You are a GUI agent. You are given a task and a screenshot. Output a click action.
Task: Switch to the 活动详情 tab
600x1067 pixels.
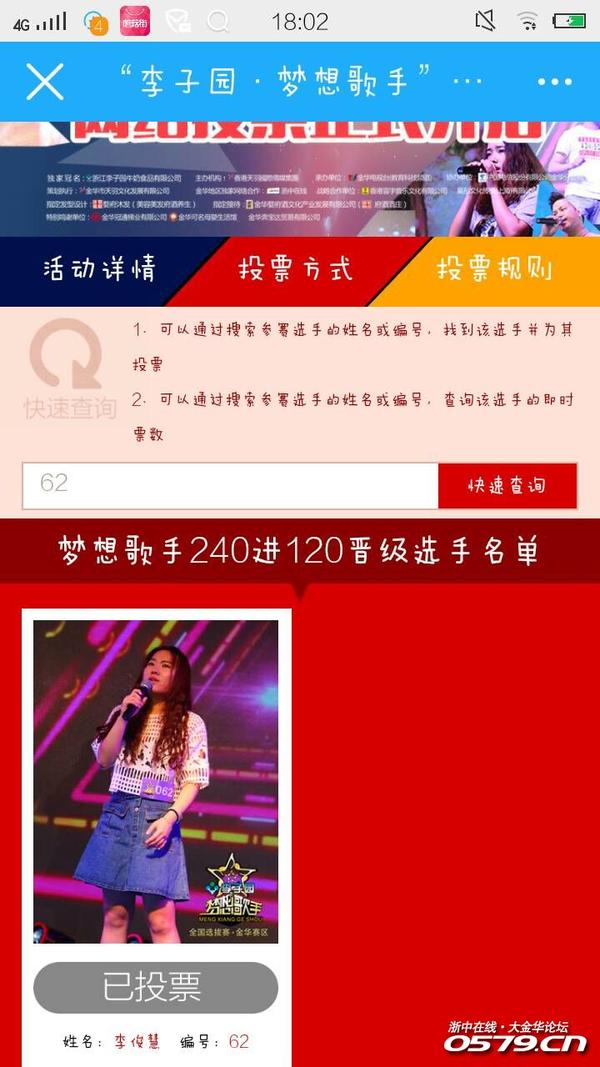click(98, 269)
